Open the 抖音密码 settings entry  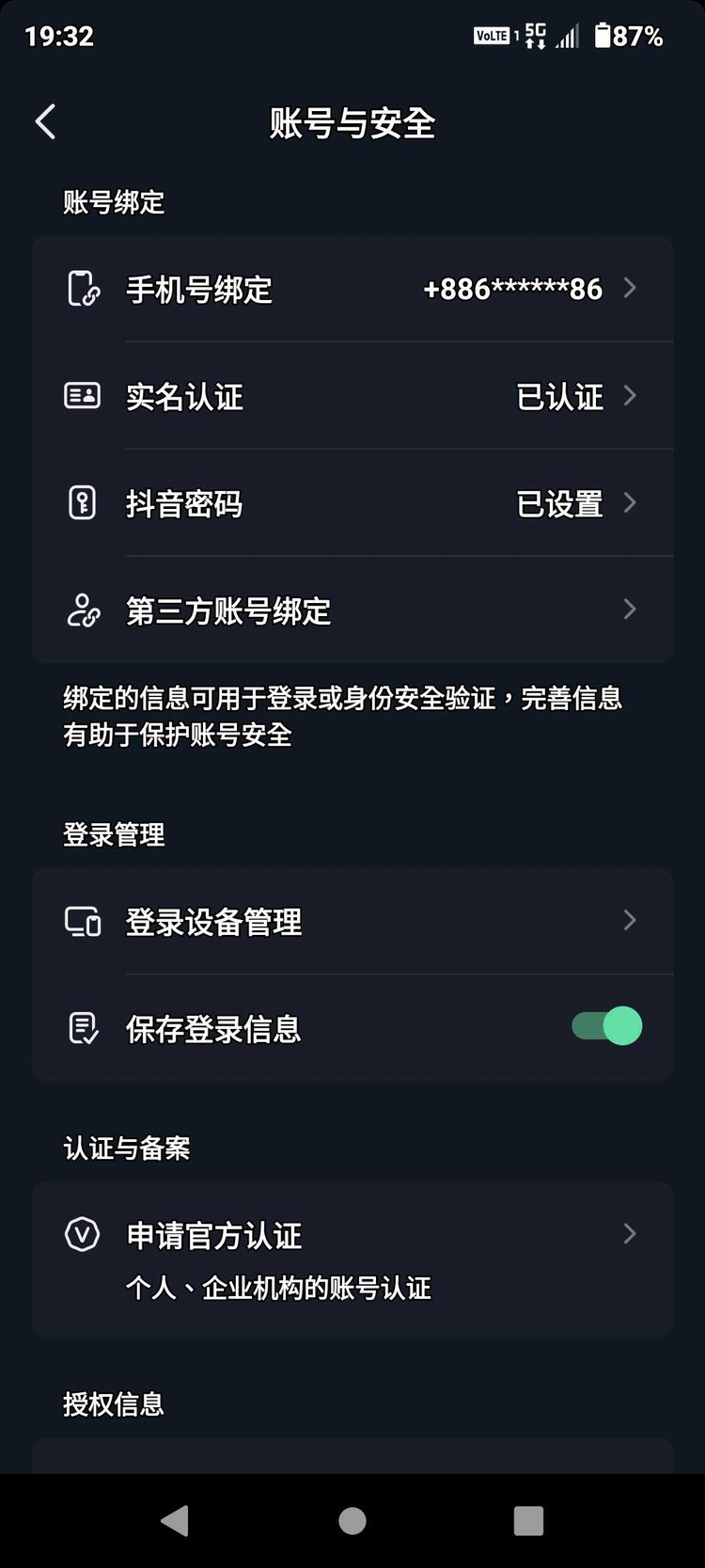point(352,503)
